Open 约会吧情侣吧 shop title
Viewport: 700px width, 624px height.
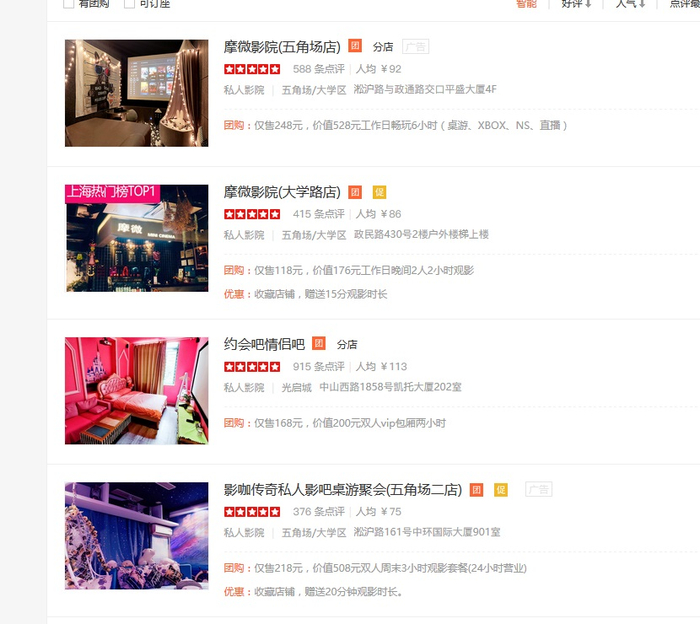[x=264, y=344]
